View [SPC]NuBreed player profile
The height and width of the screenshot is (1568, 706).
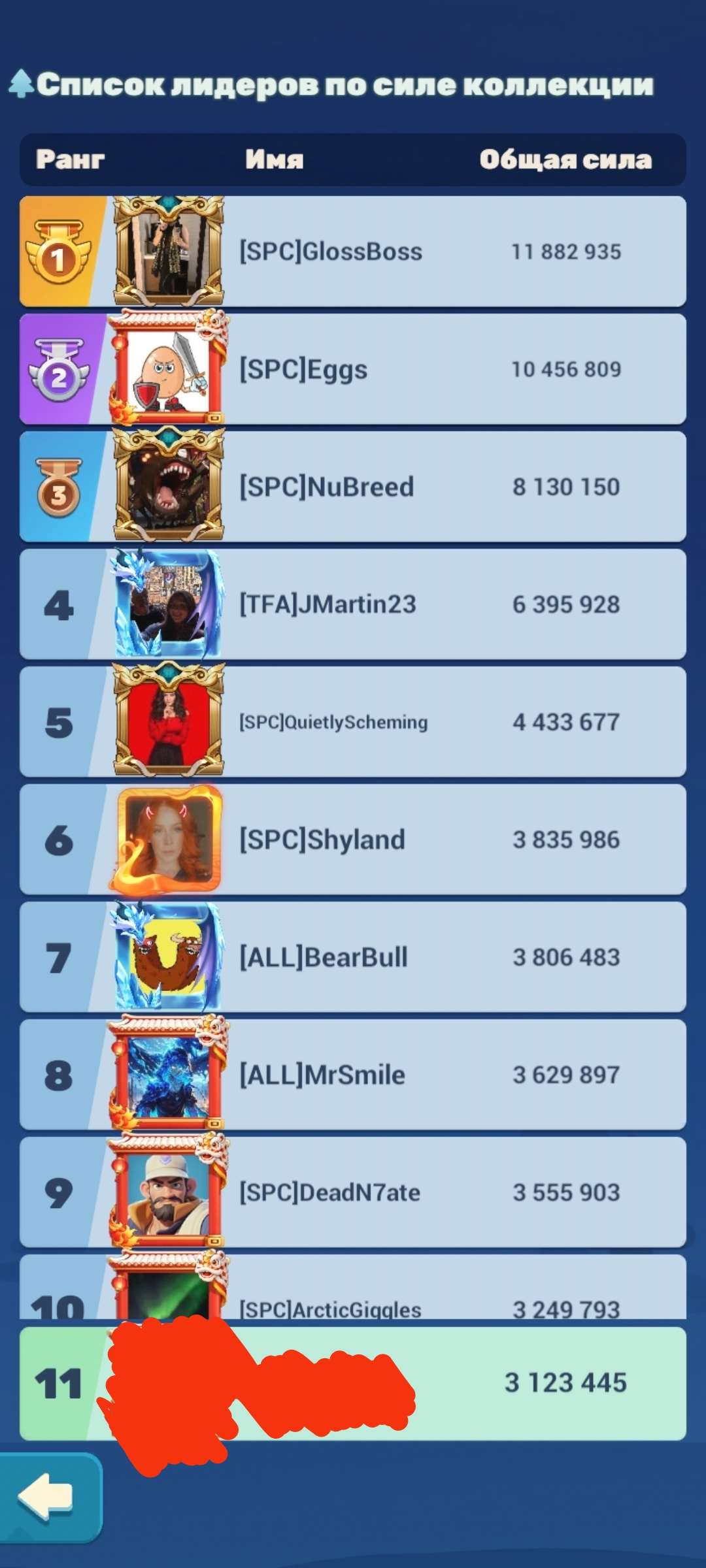click(353, 487)
